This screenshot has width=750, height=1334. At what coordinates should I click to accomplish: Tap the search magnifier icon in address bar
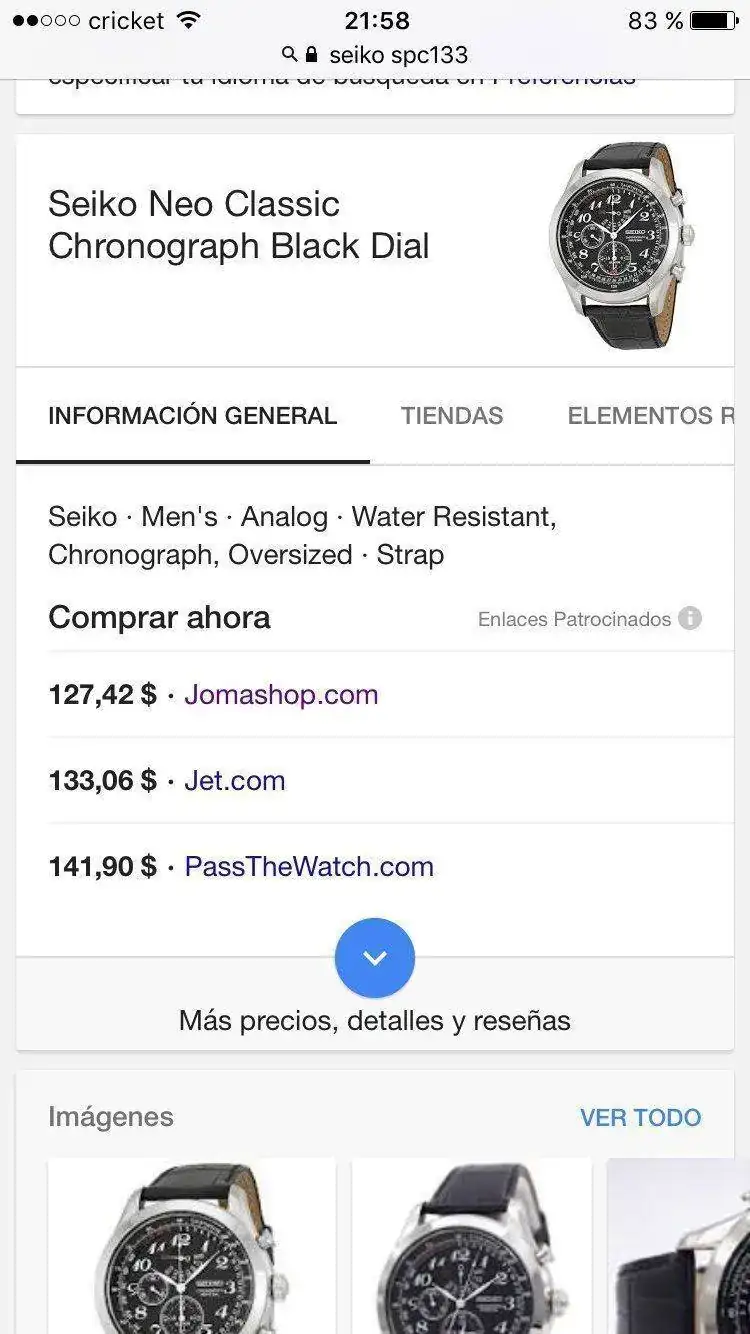(290, 55)
